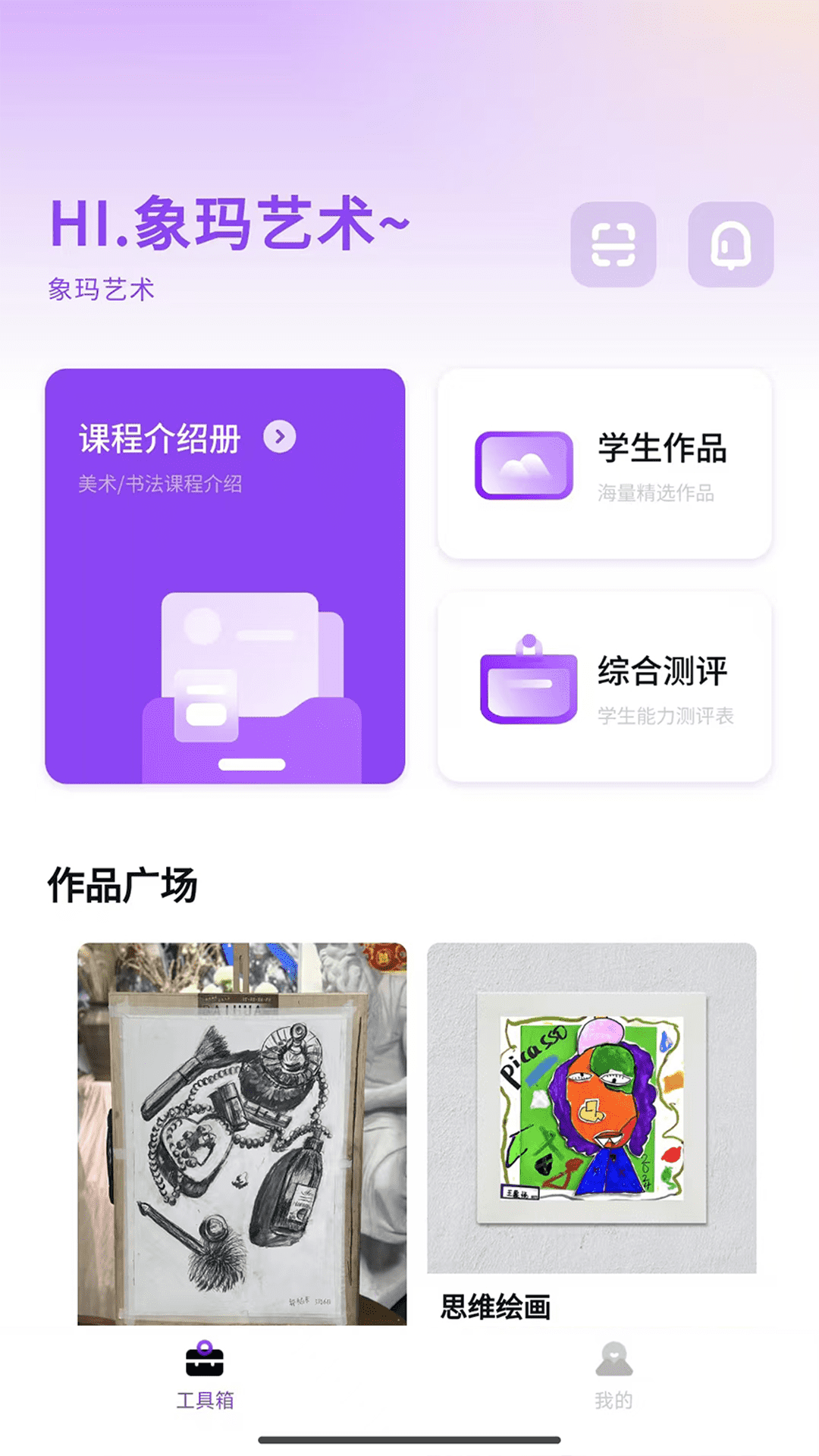Open the 思维绘画 artwork thumbnail
Viewport: 819px width, 1456px height.
(594, 1107)
